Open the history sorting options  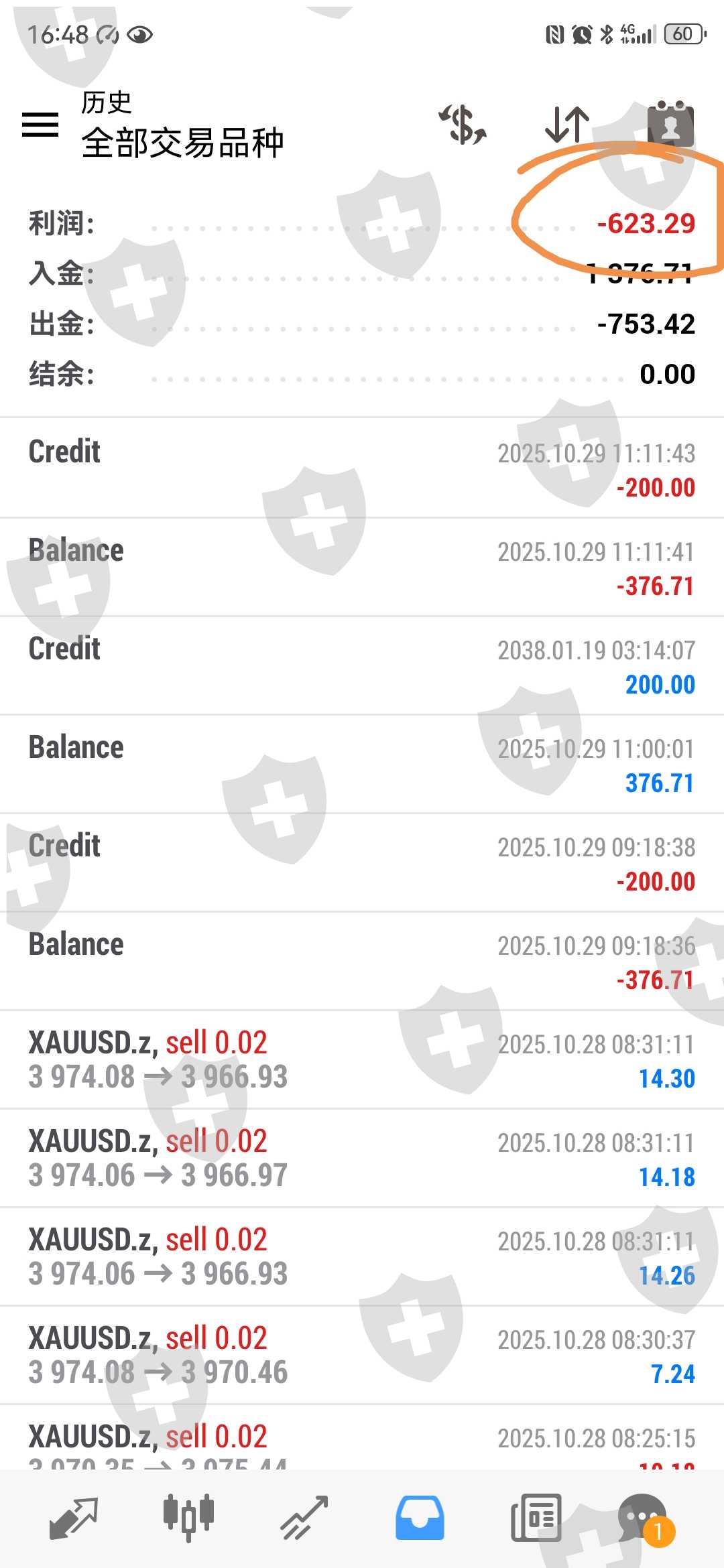(x=567, y=125)
